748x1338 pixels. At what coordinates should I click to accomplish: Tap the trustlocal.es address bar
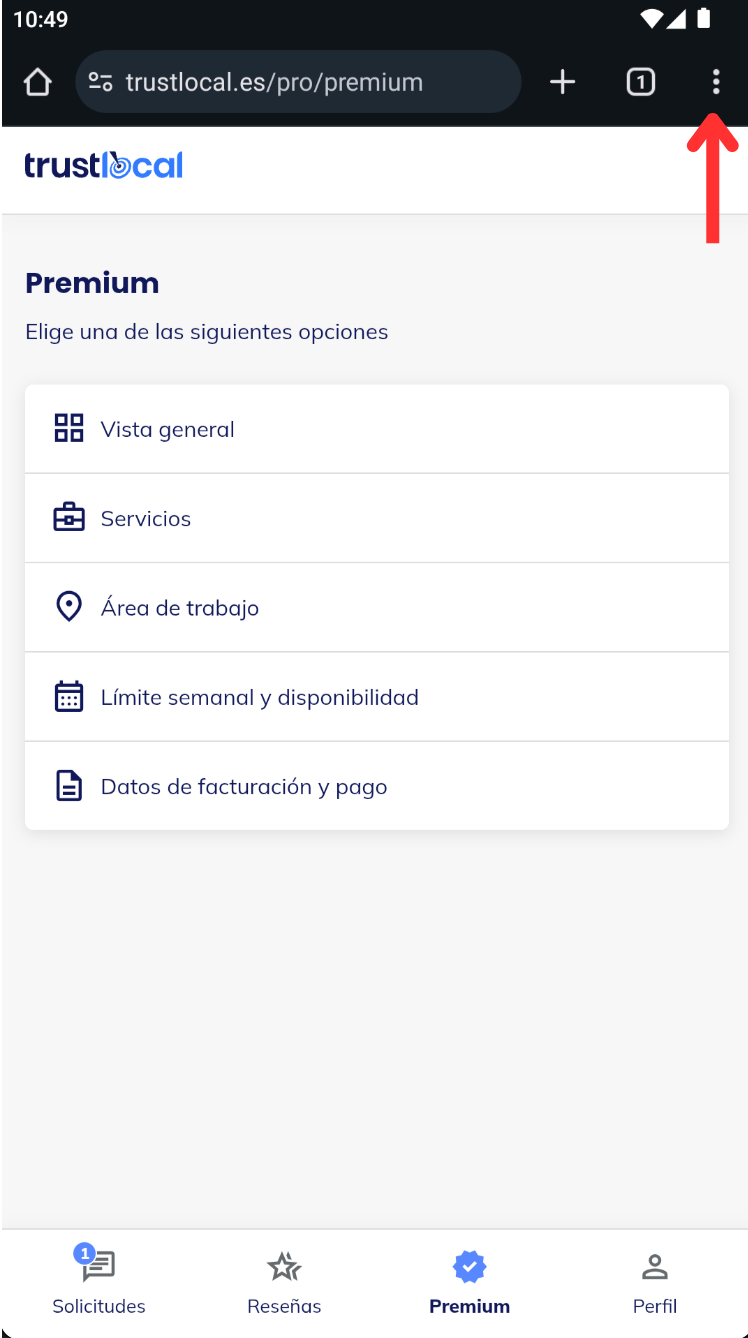pyautogui.click(x=298, y=82)
